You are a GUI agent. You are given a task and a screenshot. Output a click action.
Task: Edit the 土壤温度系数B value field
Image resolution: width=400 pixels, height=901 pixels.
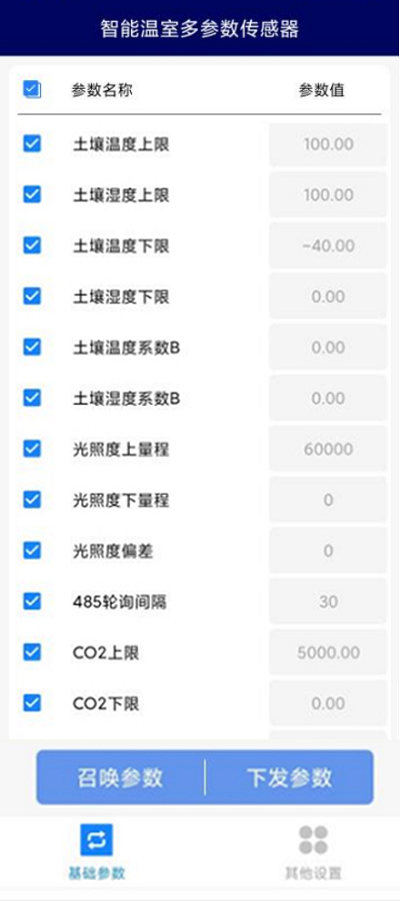pos(328,348)
